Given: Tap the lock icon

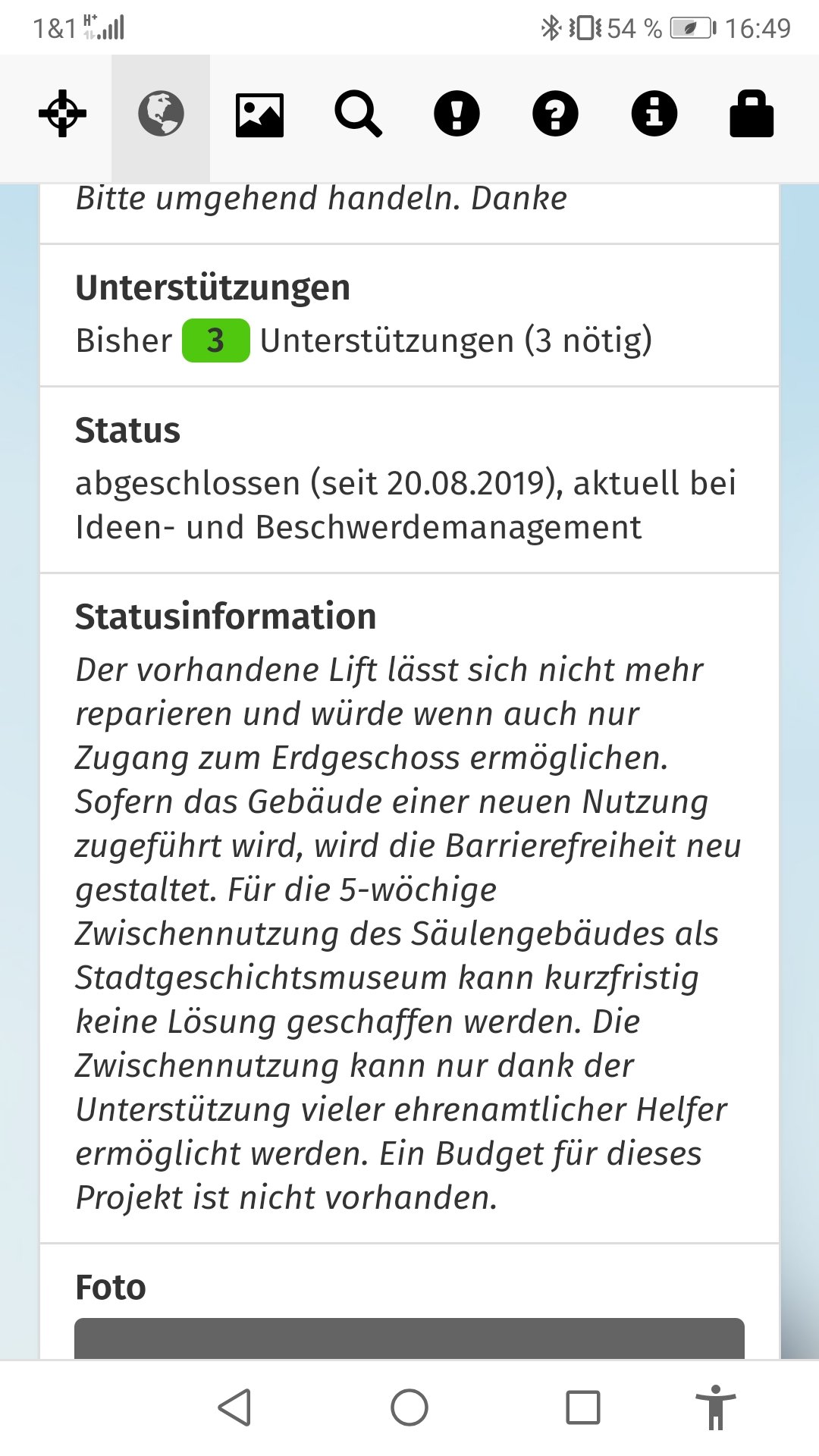Looking at the screenshot, I should pos(752,114).
